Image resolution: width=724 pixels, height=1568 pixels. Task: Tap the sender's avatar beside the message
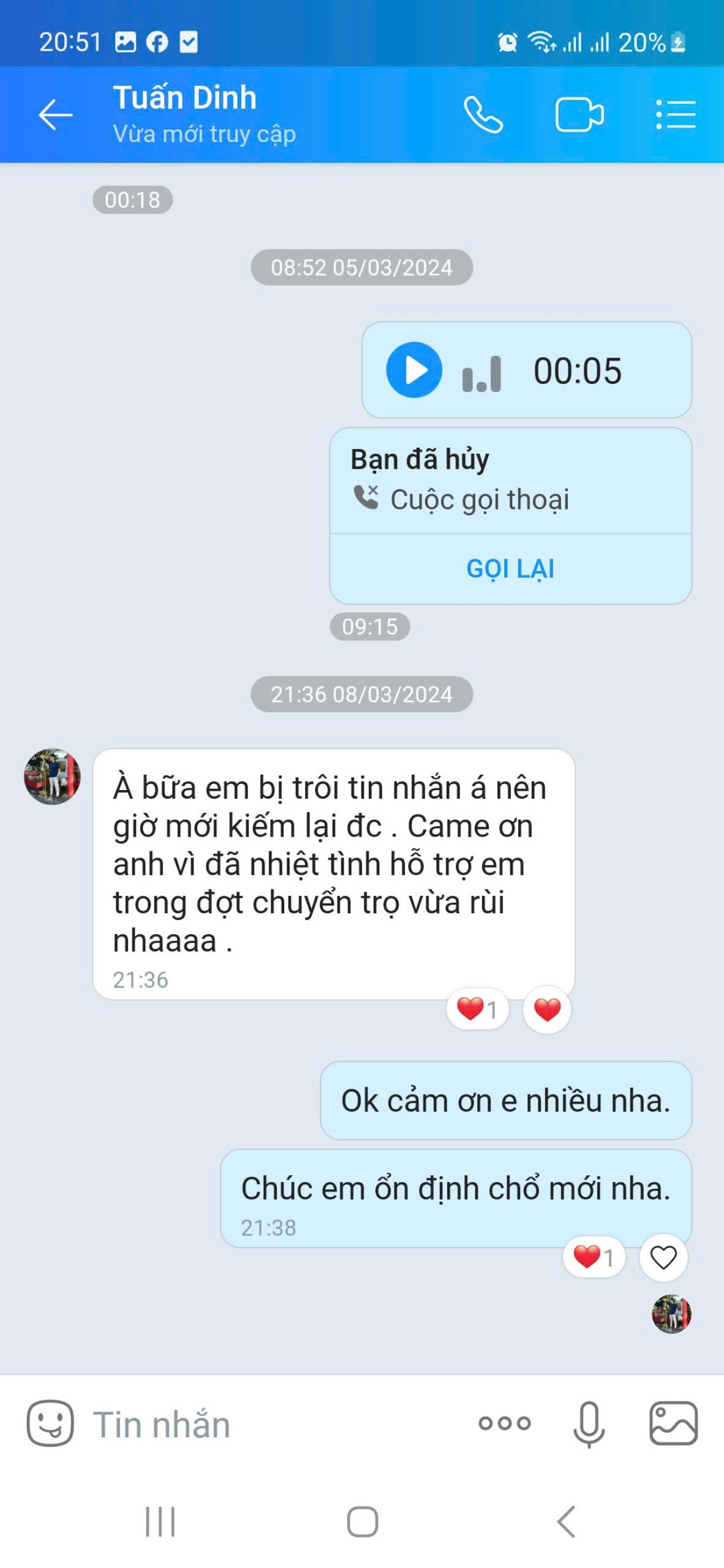52,776
